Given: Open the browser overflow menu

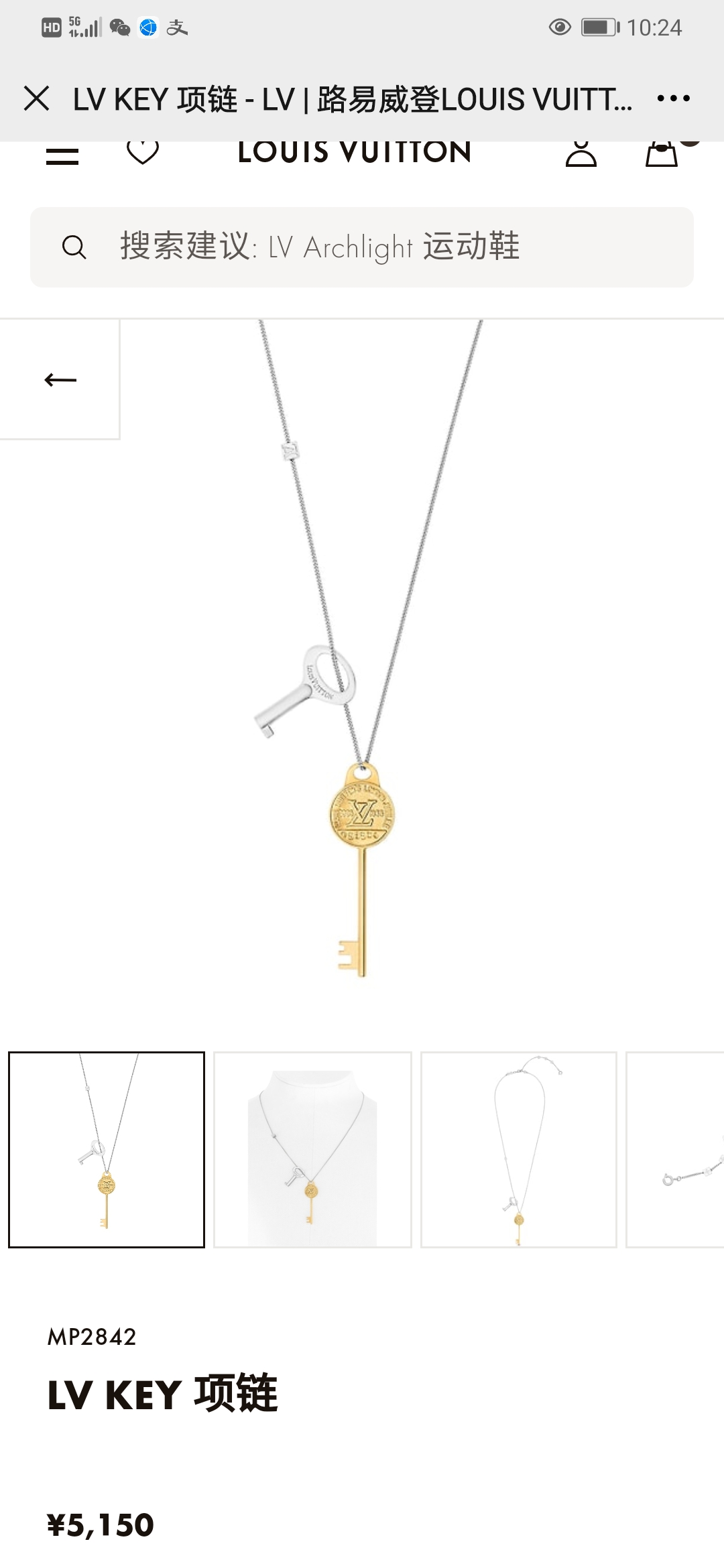Looking at the screenshot, I should click(x=673, y=99).
